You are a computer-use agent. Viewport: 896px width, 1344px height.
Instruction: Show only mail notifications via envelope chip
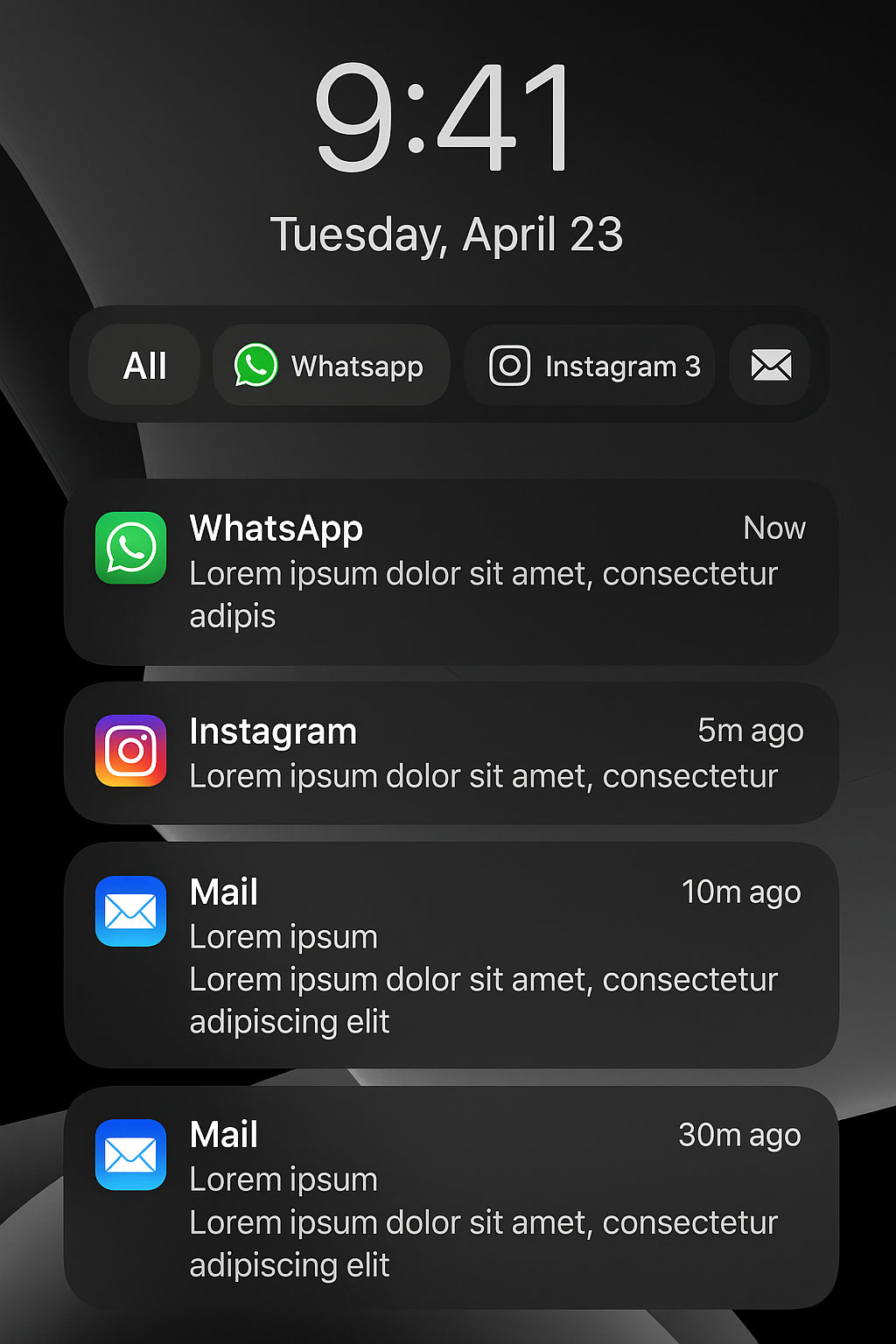pos(771,366)
